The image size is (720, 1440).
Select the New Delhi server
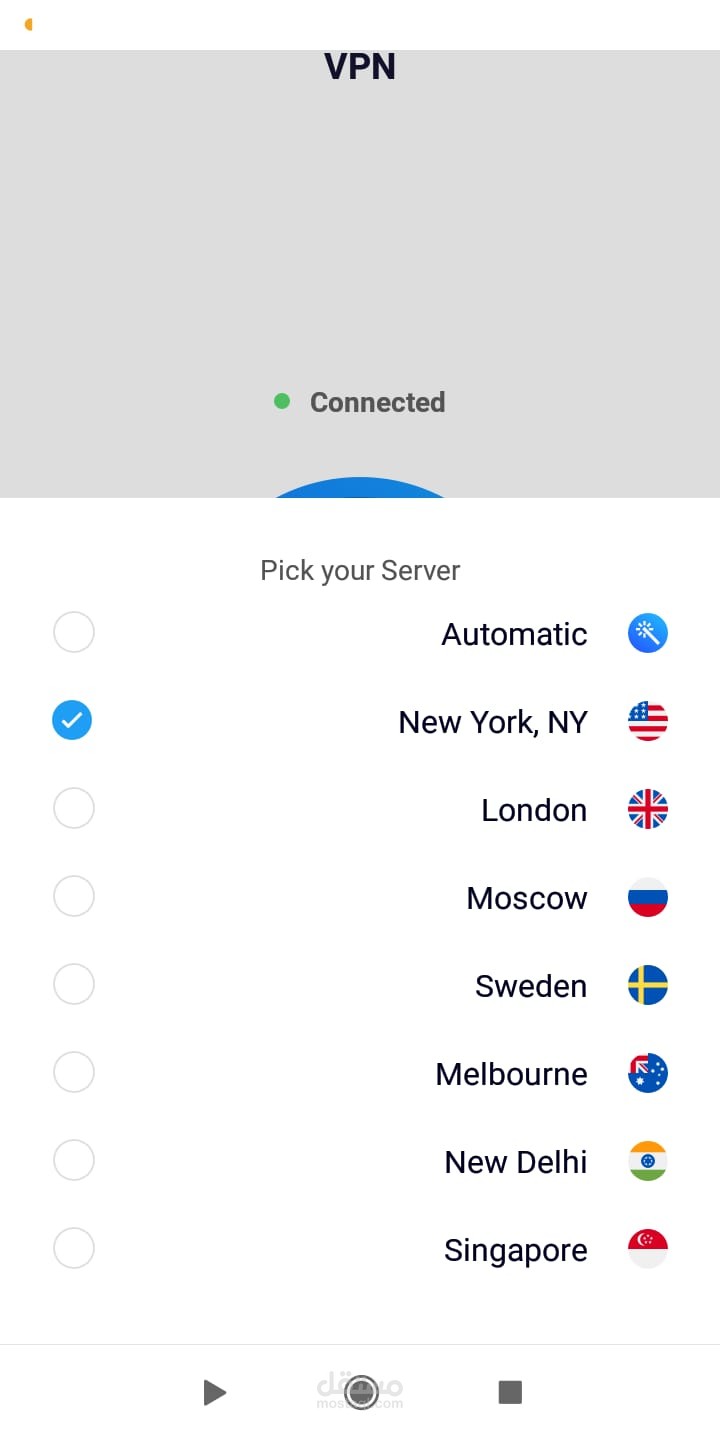point(360,1161)
